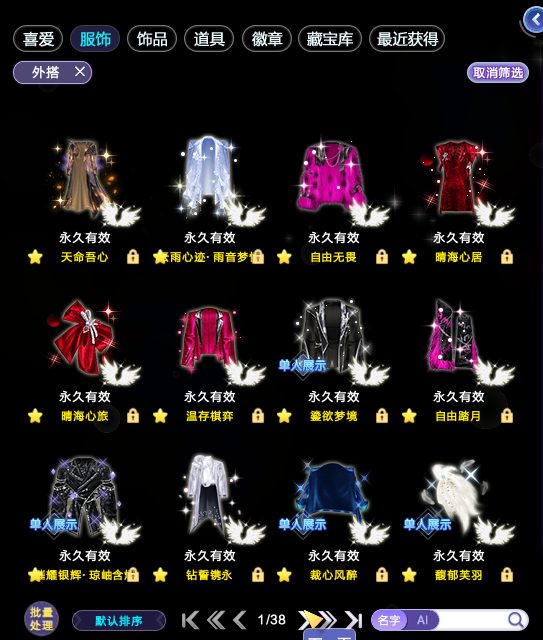Switch to 最近获得 tab

pyautogui.click(x=407, y=39)
